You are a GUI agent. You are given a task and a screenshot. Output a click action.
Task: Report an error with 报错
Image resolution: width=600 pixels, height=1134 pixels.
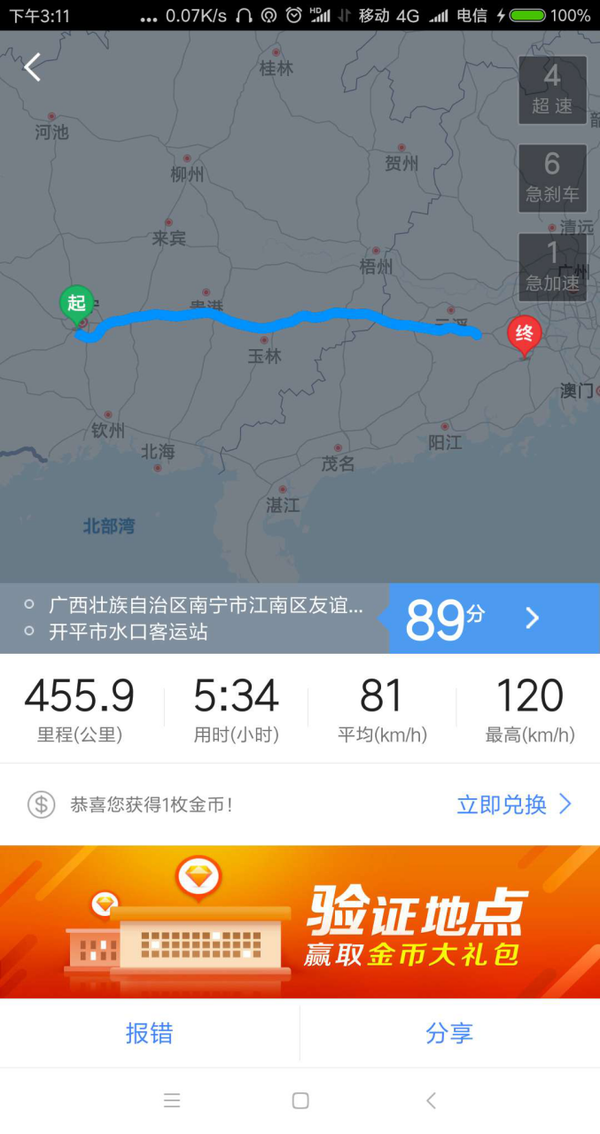(149, 1033)
